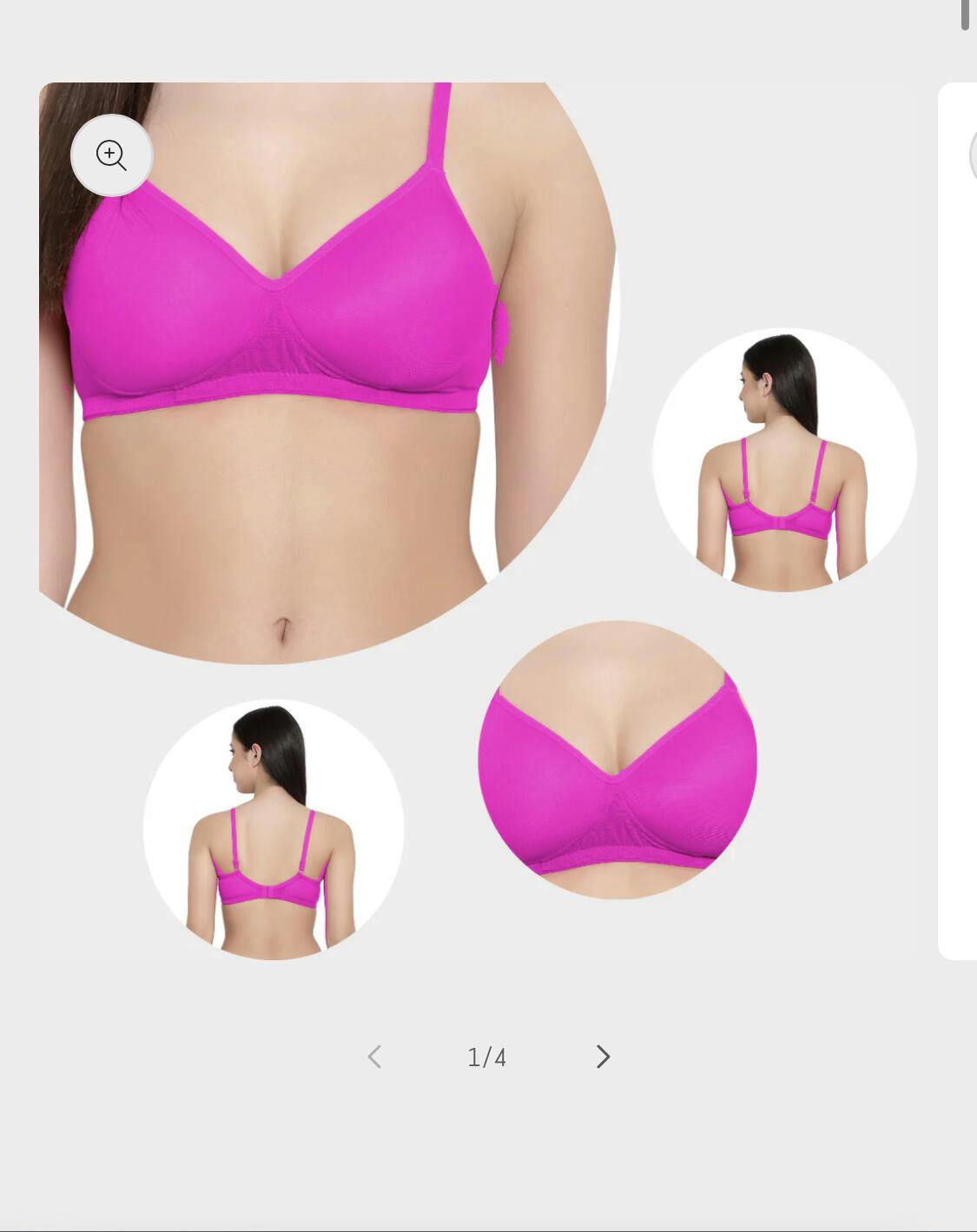Go to the next product image

[x=603, y=1057]
